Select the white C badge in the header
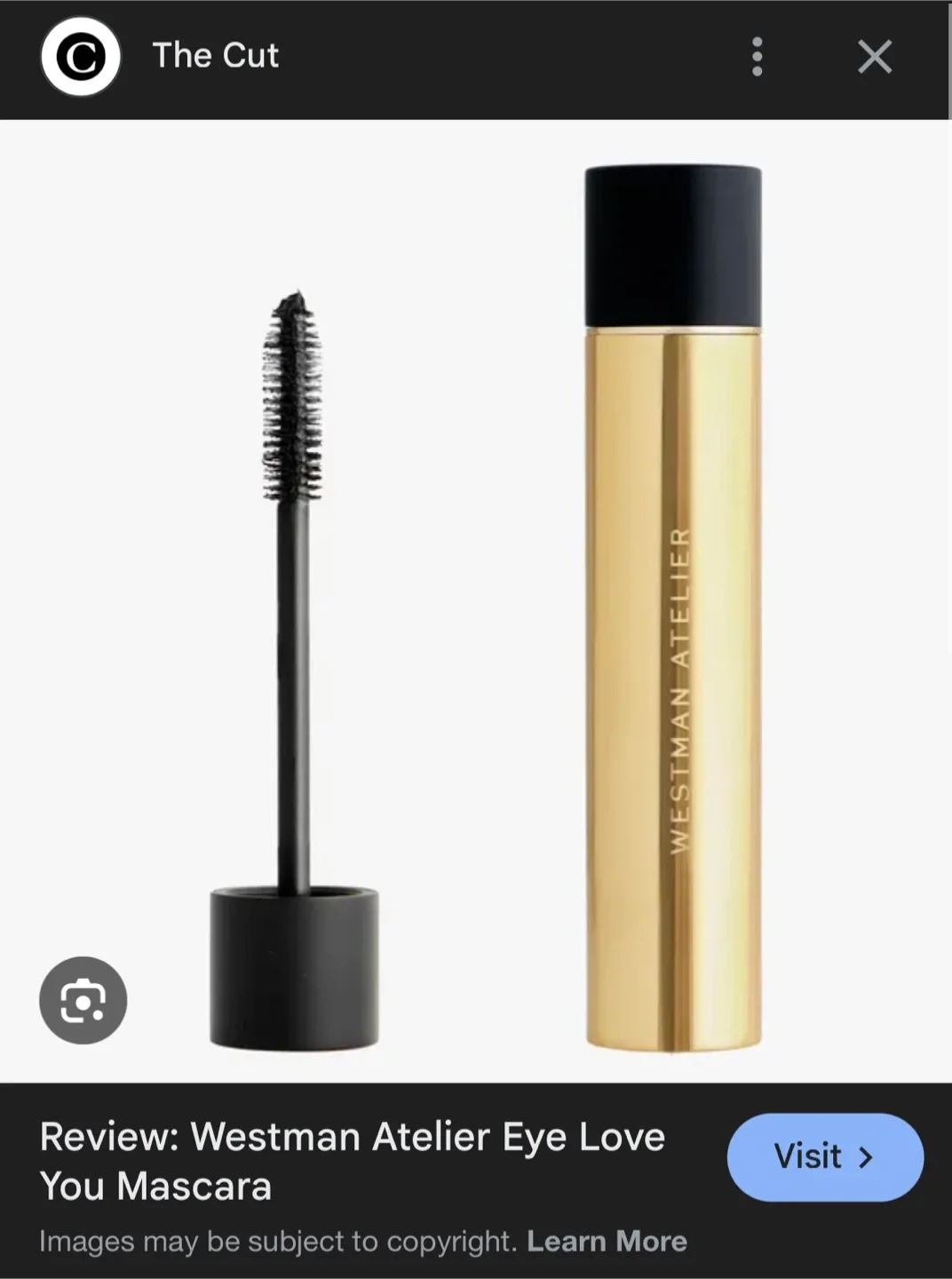 click(x=81, y=57)
